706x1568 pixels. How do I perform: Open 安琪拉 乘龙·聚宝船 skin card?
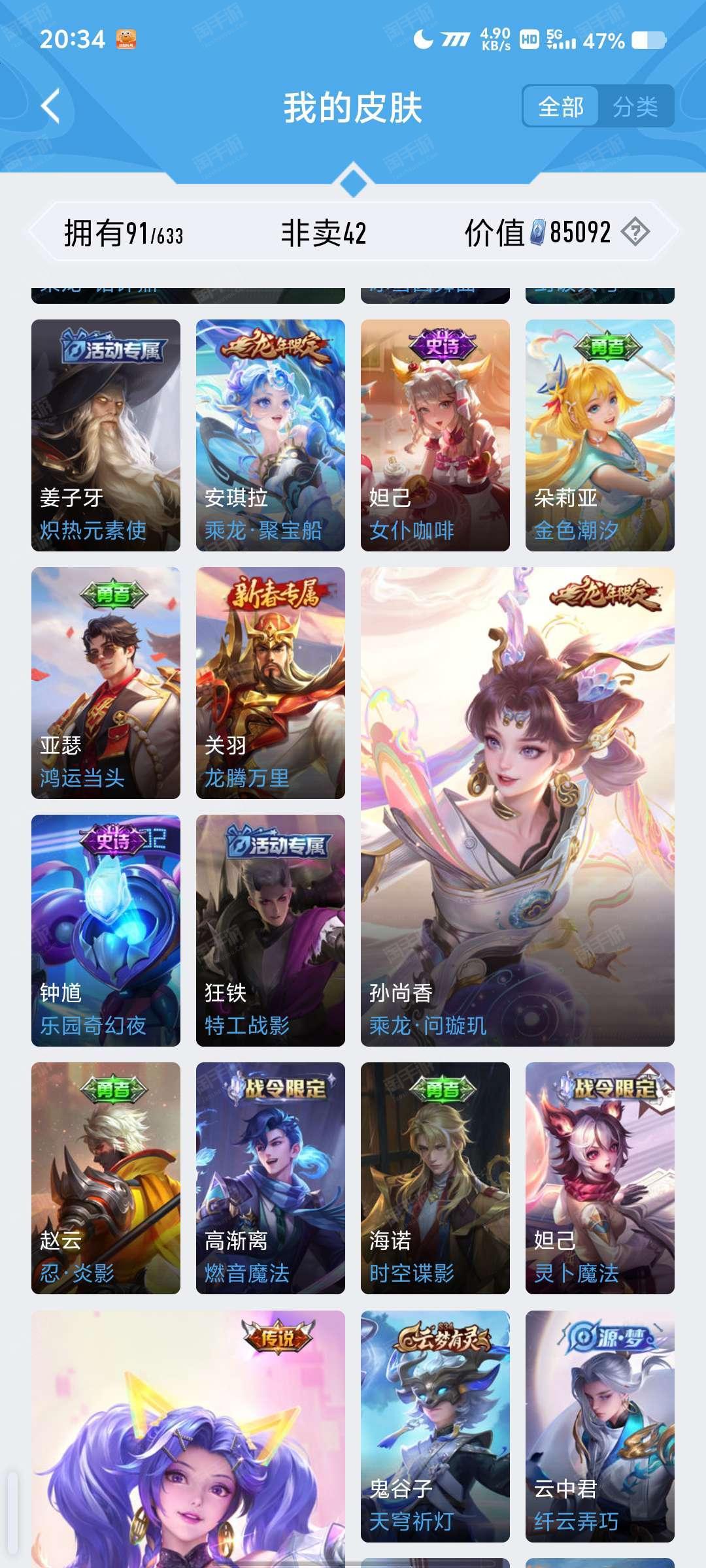(x=271, y=435)
